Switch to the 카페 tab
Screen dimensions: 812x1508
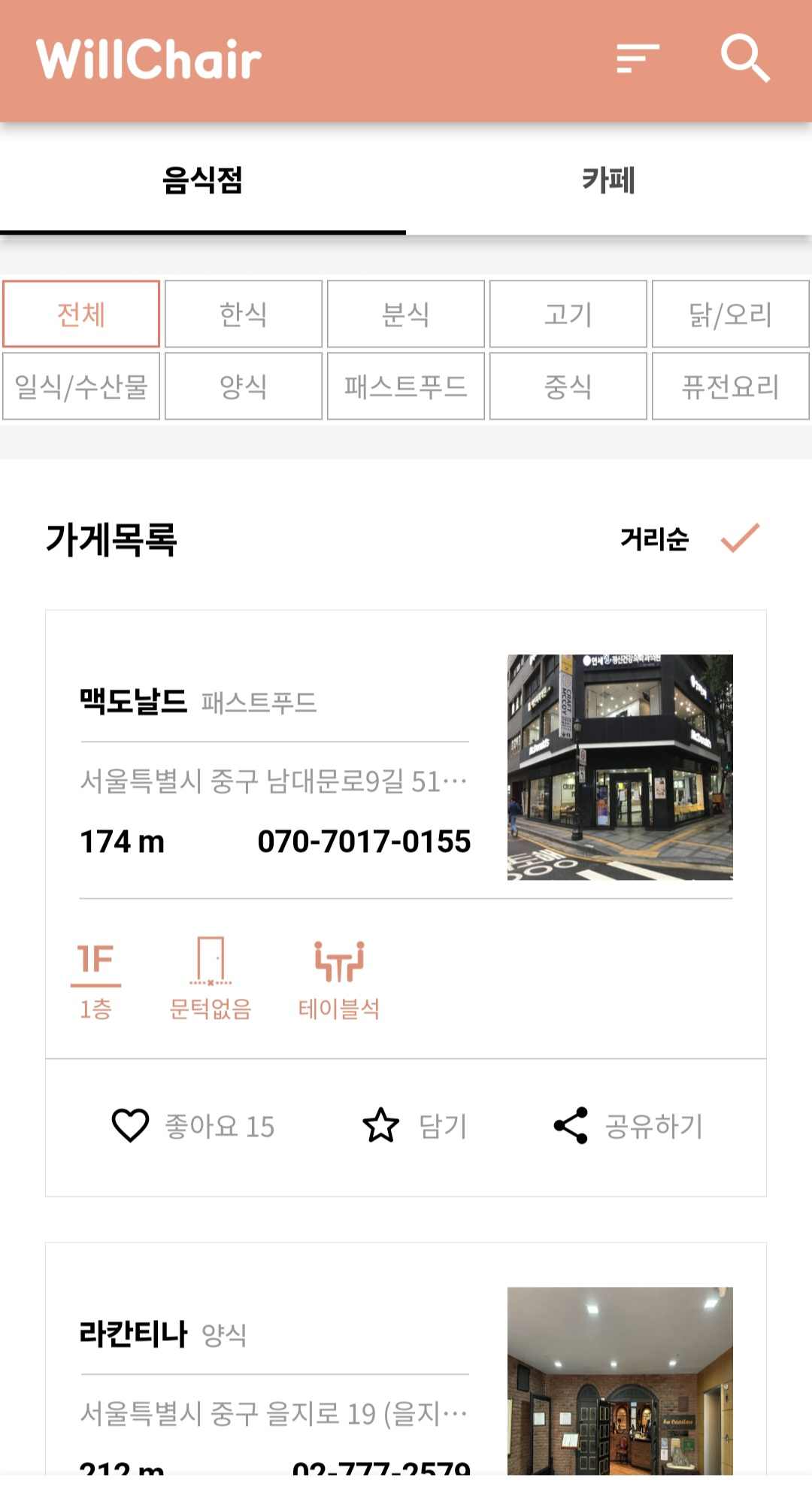608,181
